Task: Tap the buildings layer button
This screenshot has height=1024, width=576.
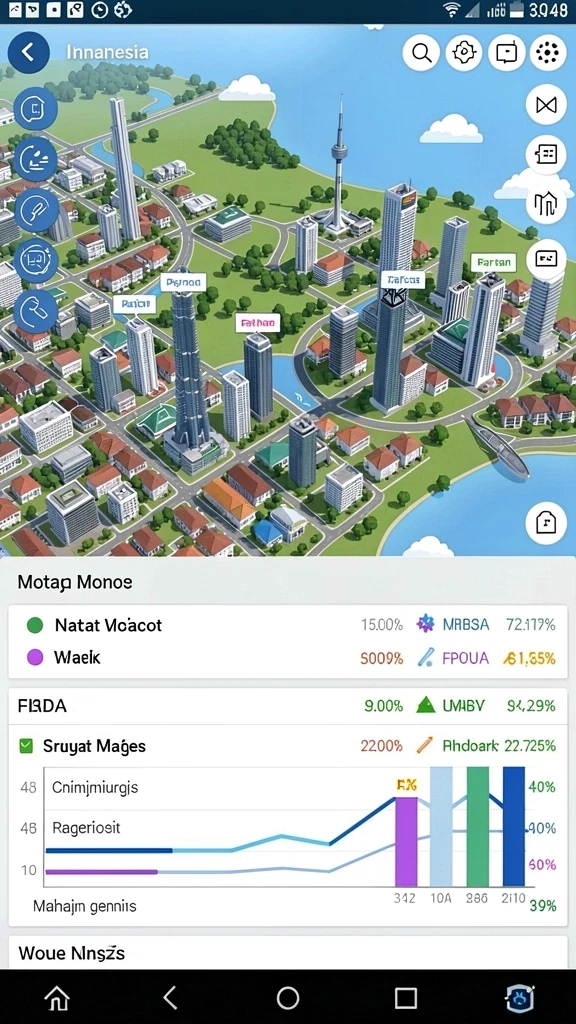Action: (545, 204)
